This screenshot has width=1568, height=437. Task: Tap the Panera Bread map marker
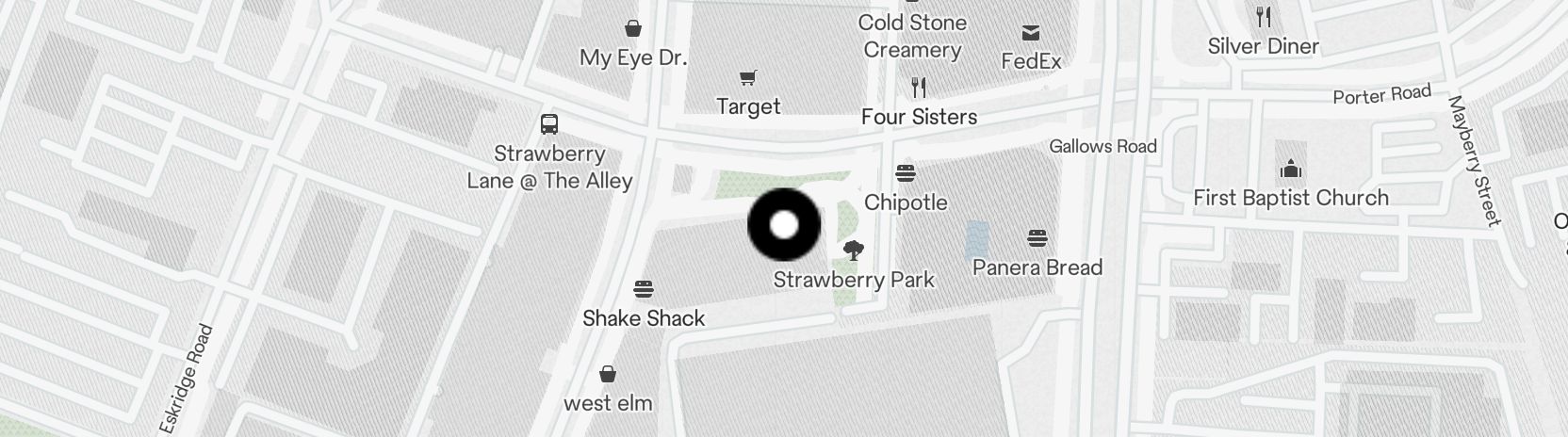(1037, 237)
